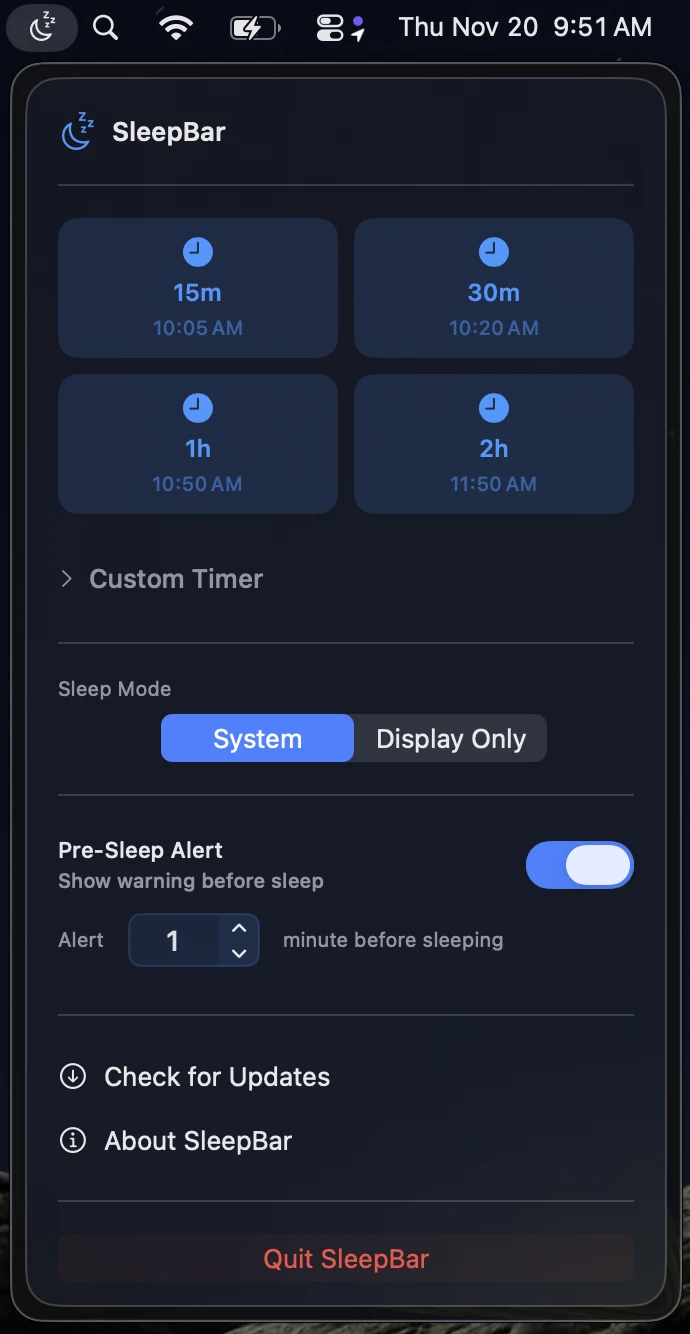This screenshot has height=1334, width=690.
Task: Focus the alert minutes field
Action: pos(173,941)
